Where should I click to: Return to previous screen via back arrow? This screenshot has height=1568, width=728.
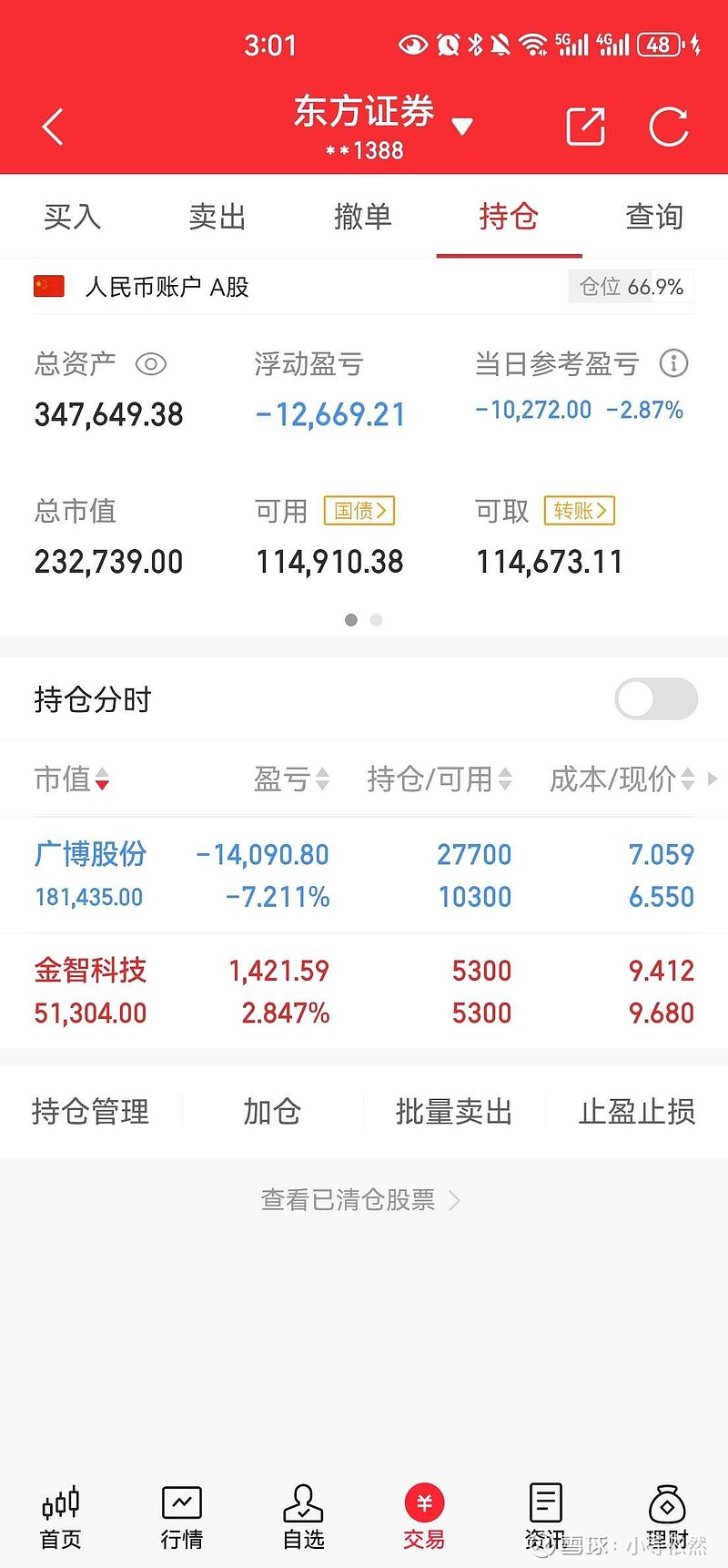pyautogui.click(x=52, y=127)
